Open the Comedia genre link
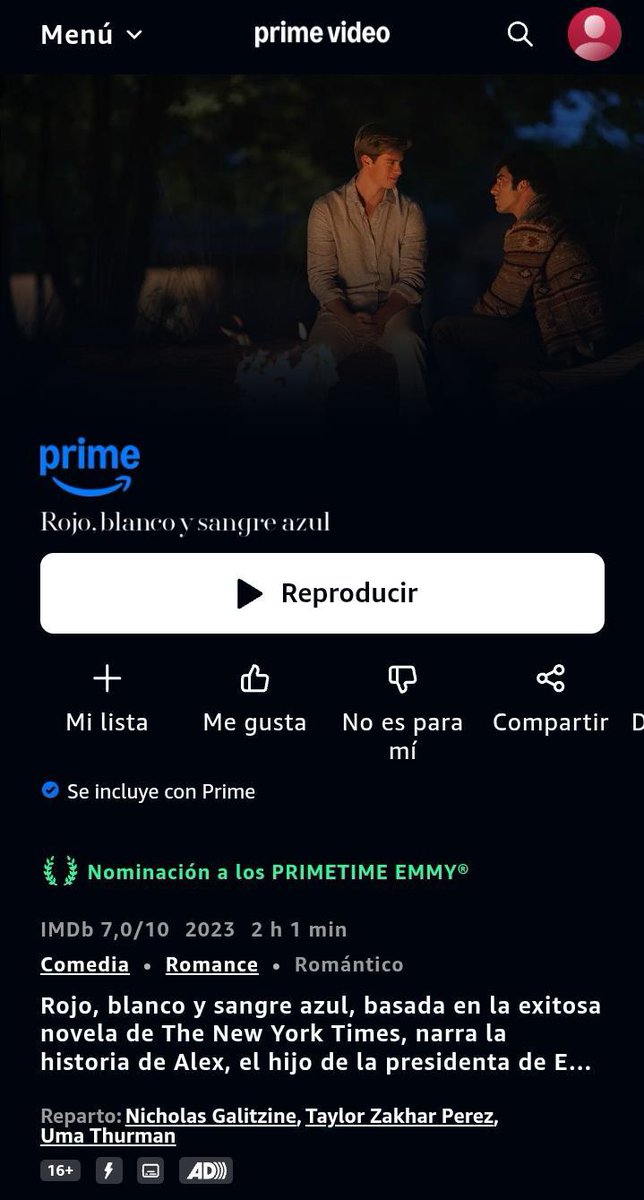Image resolution: width=644 pixels, height=1200 pixels. (85, 965)
